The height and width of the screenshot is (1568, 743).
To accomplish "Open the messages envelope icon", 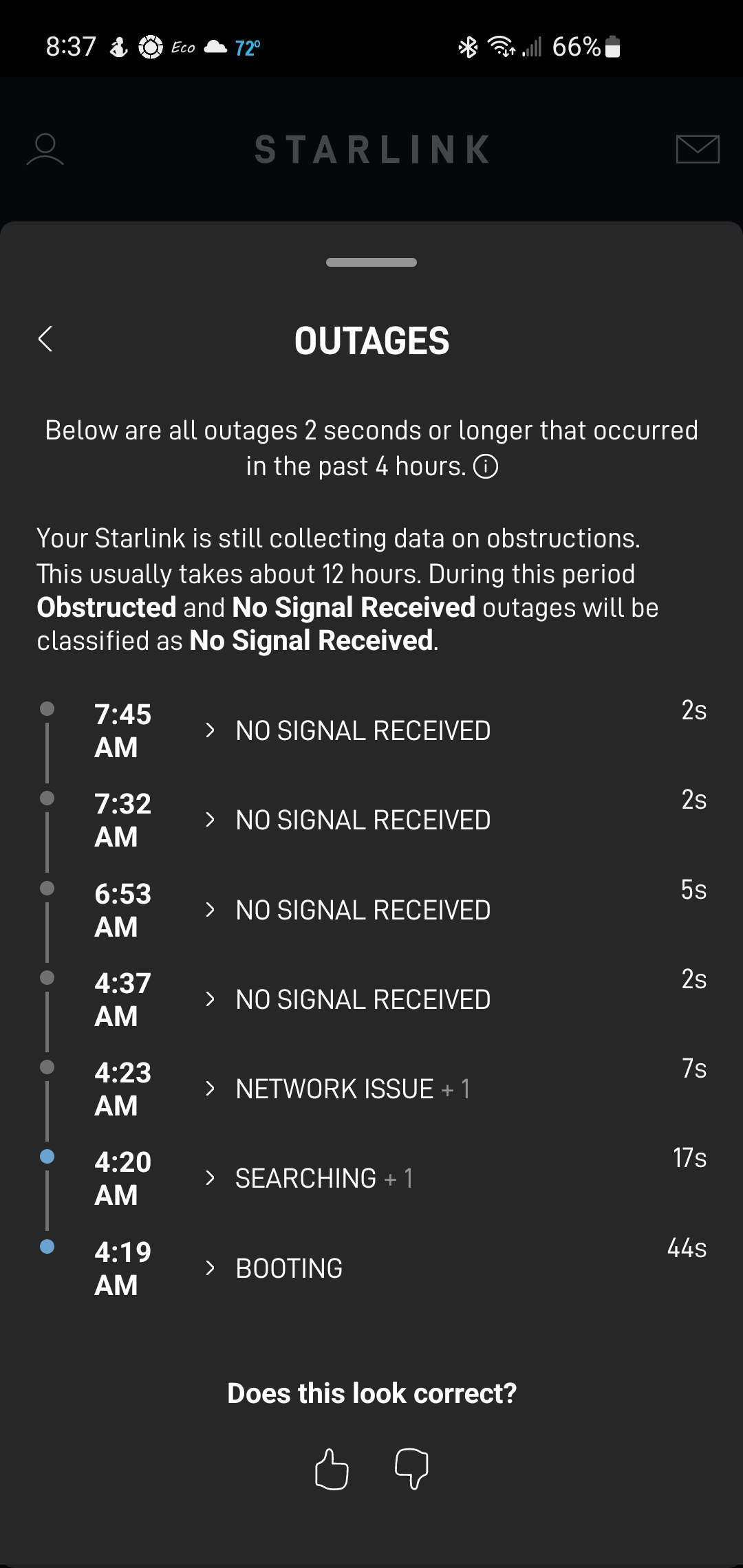I will click(x=698, y=149).
